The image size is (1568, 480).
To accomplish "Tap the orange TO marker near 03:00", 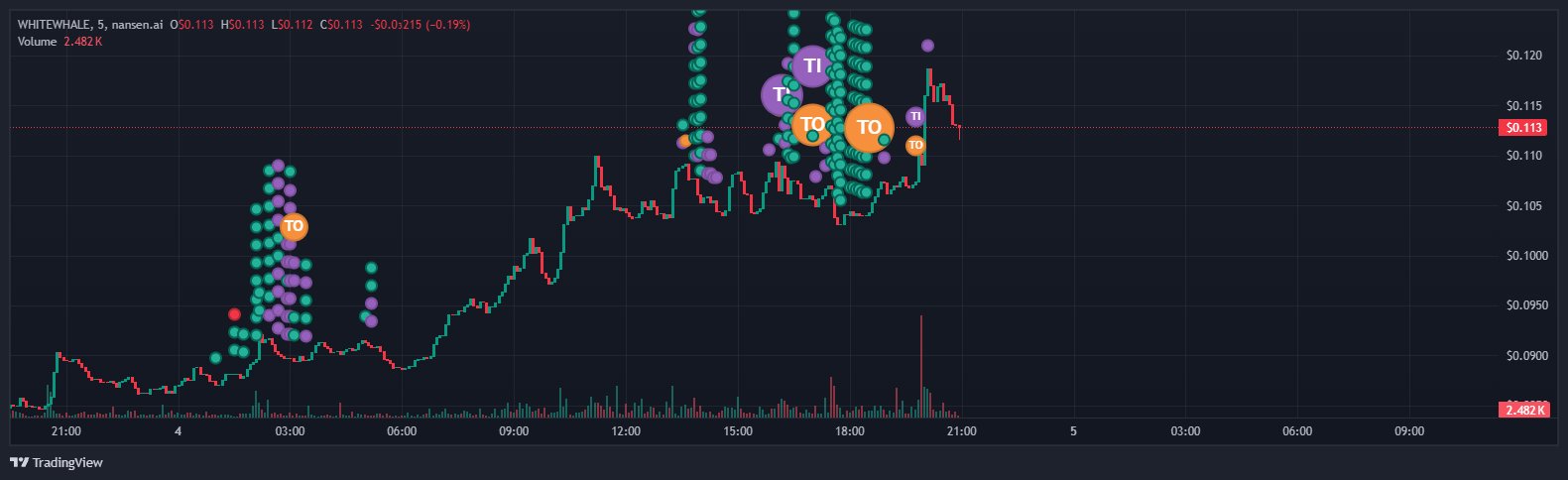I will [x=293, y=226].
